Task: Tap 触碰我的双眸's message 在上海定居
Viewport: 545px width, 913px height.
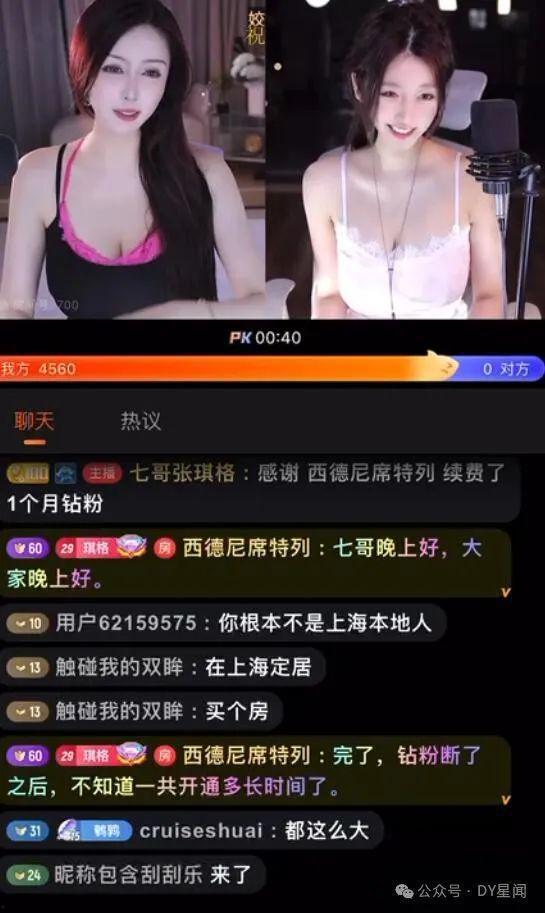Action: pyautogui.click(x=162, y=667)
